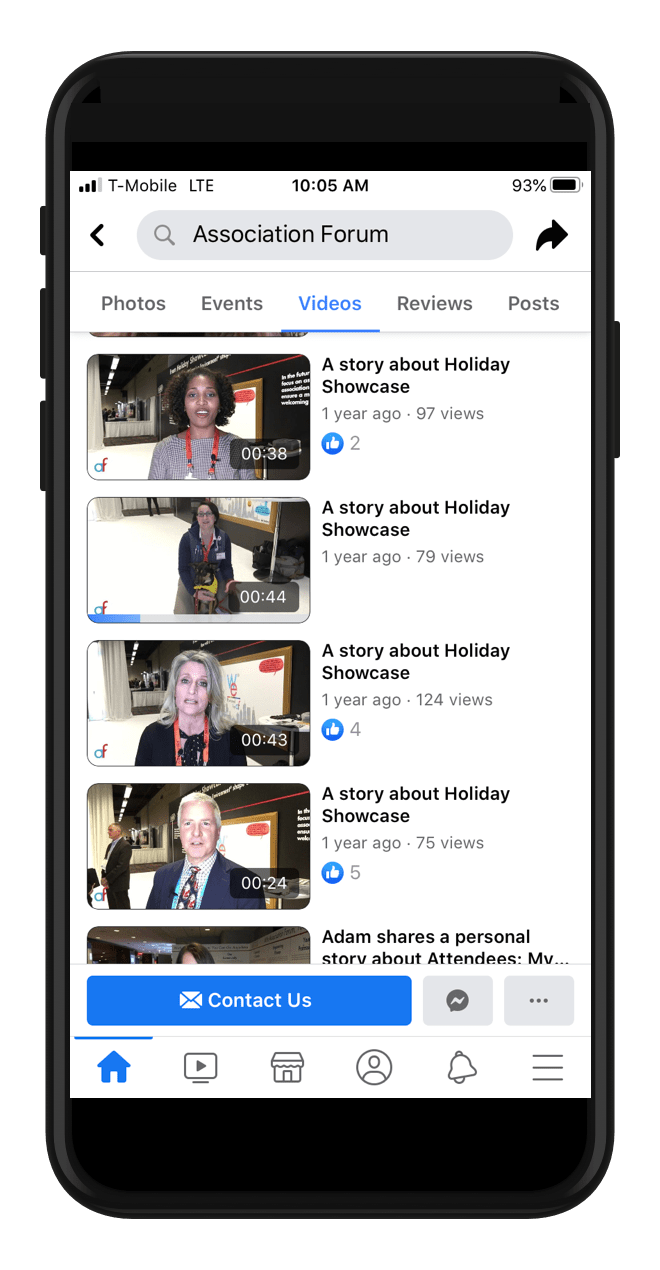Image resolution: width=660 pixels, height=1270 pixels.
Task: Open the Watch video tab
Action: [201, 1068]
